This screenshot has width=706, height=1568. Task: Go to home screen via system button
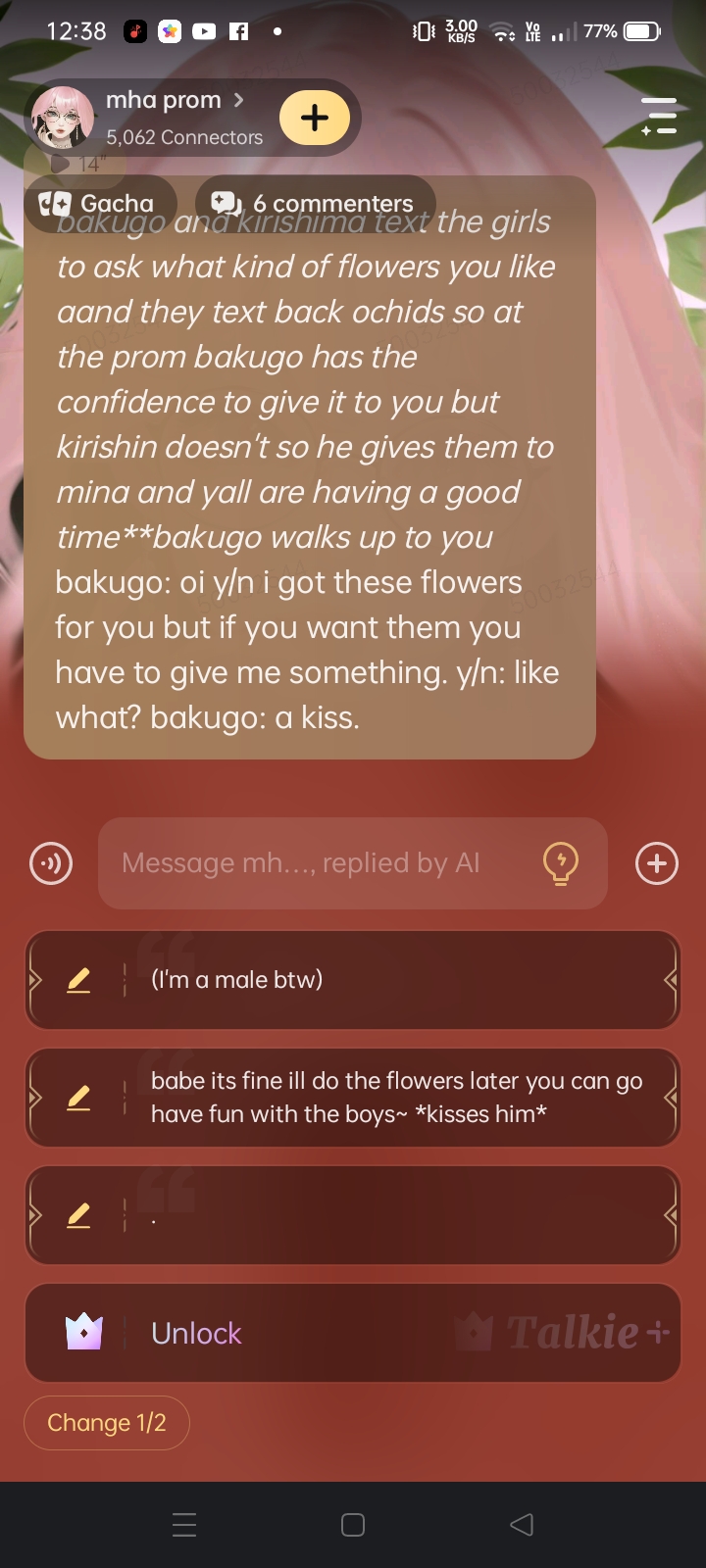pyautogui.click(x=353, y=1525)
